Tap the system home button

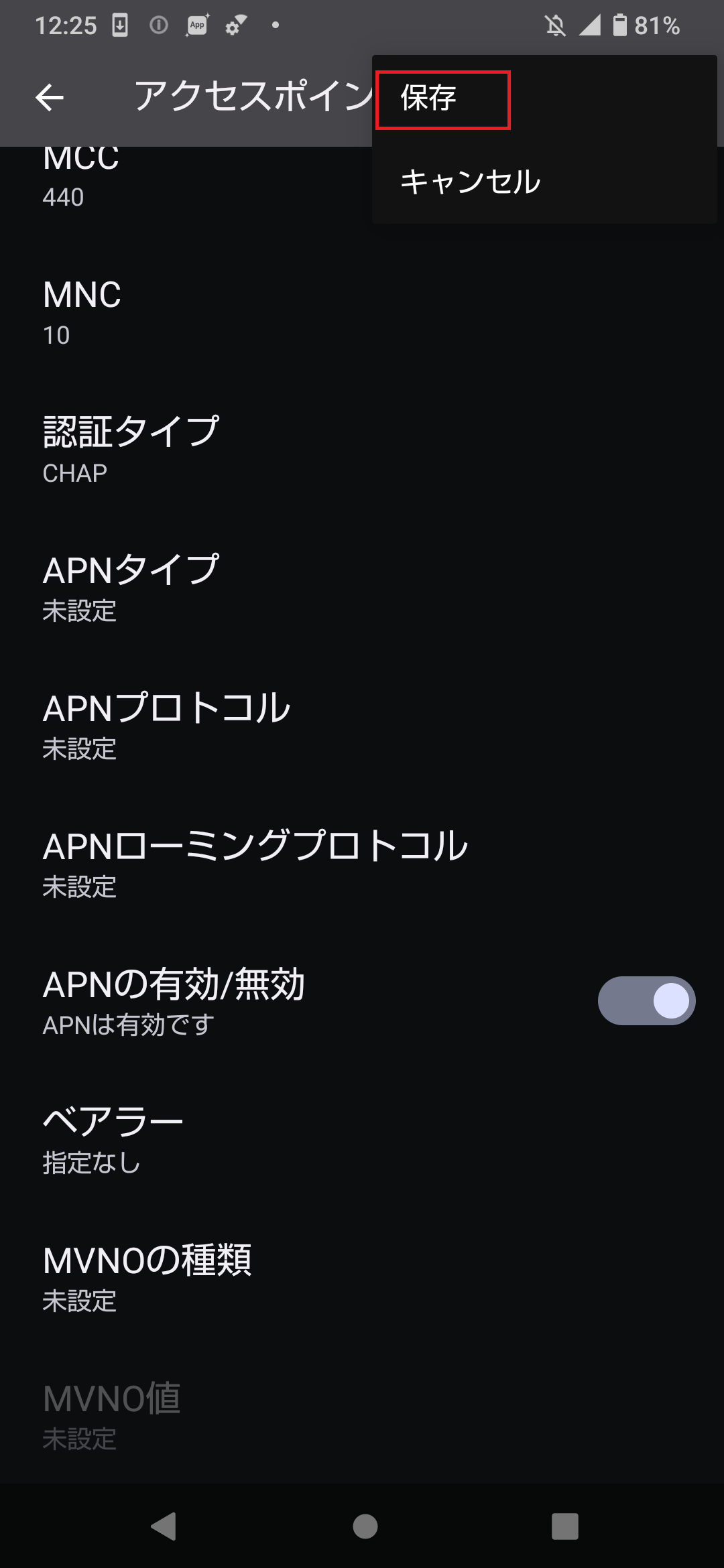tap(365, 1526)
